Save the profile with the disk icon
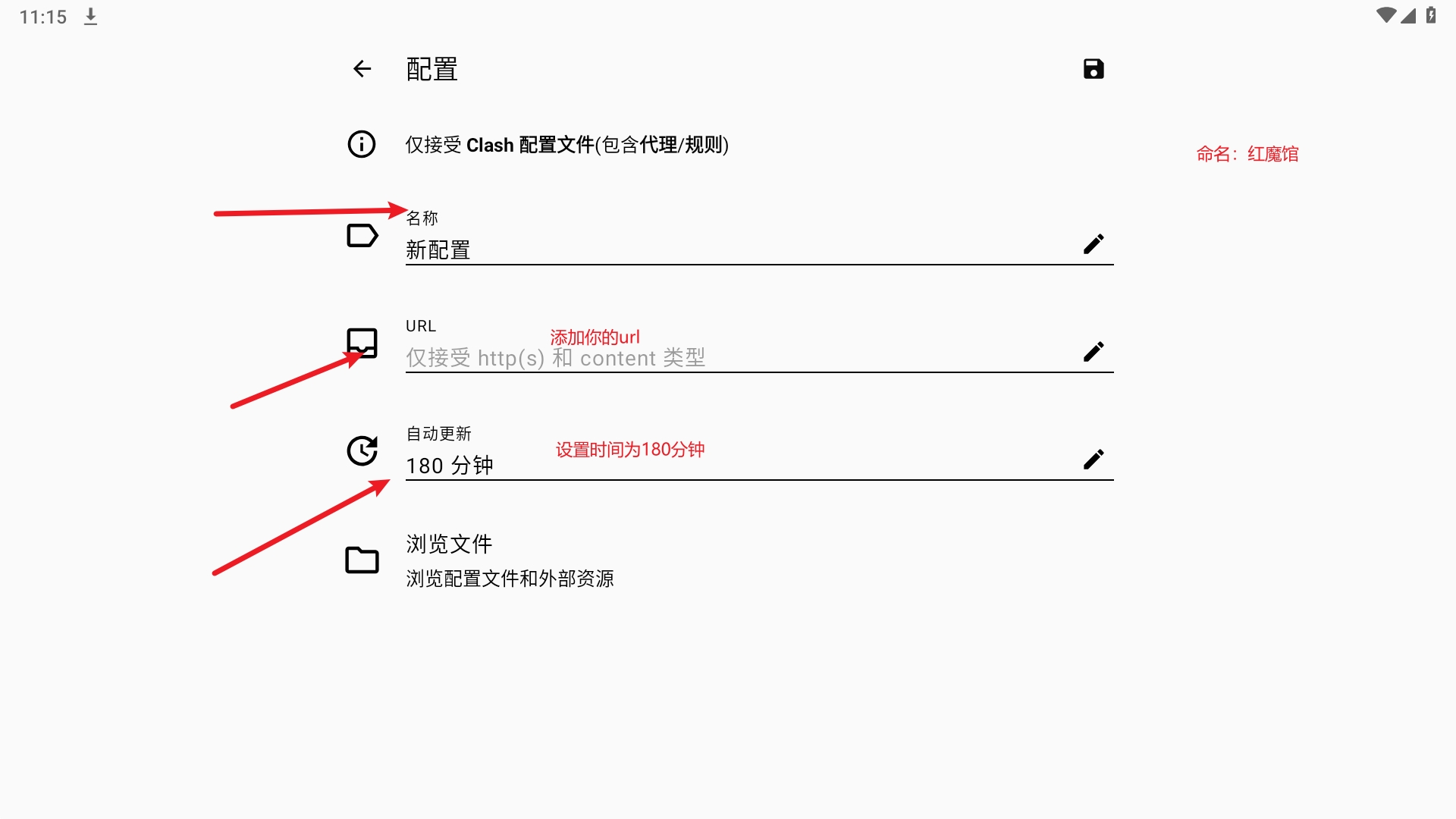Viewport: 1456px width, 819px height. 1093,69
